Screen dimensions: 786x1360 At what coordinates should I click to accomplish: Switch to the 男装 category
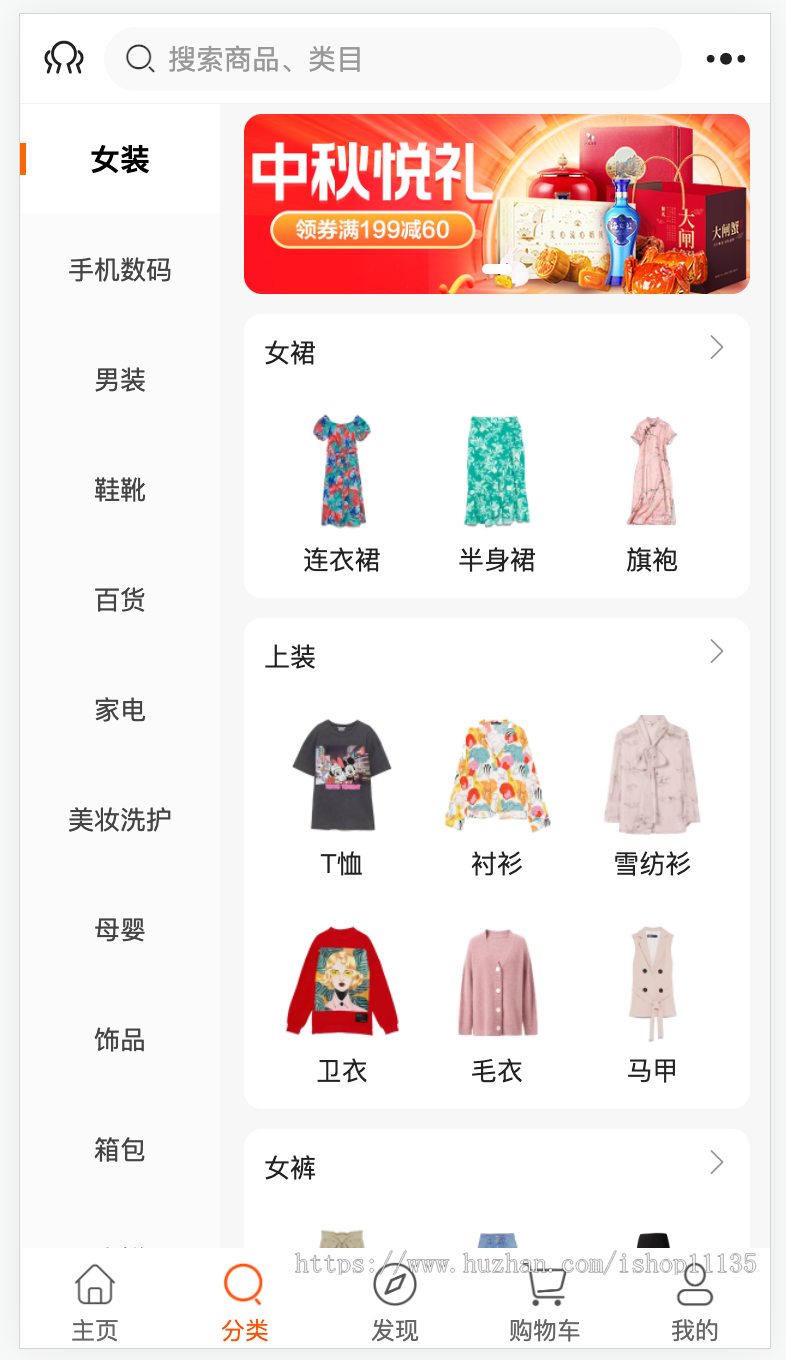pos(120,380)
